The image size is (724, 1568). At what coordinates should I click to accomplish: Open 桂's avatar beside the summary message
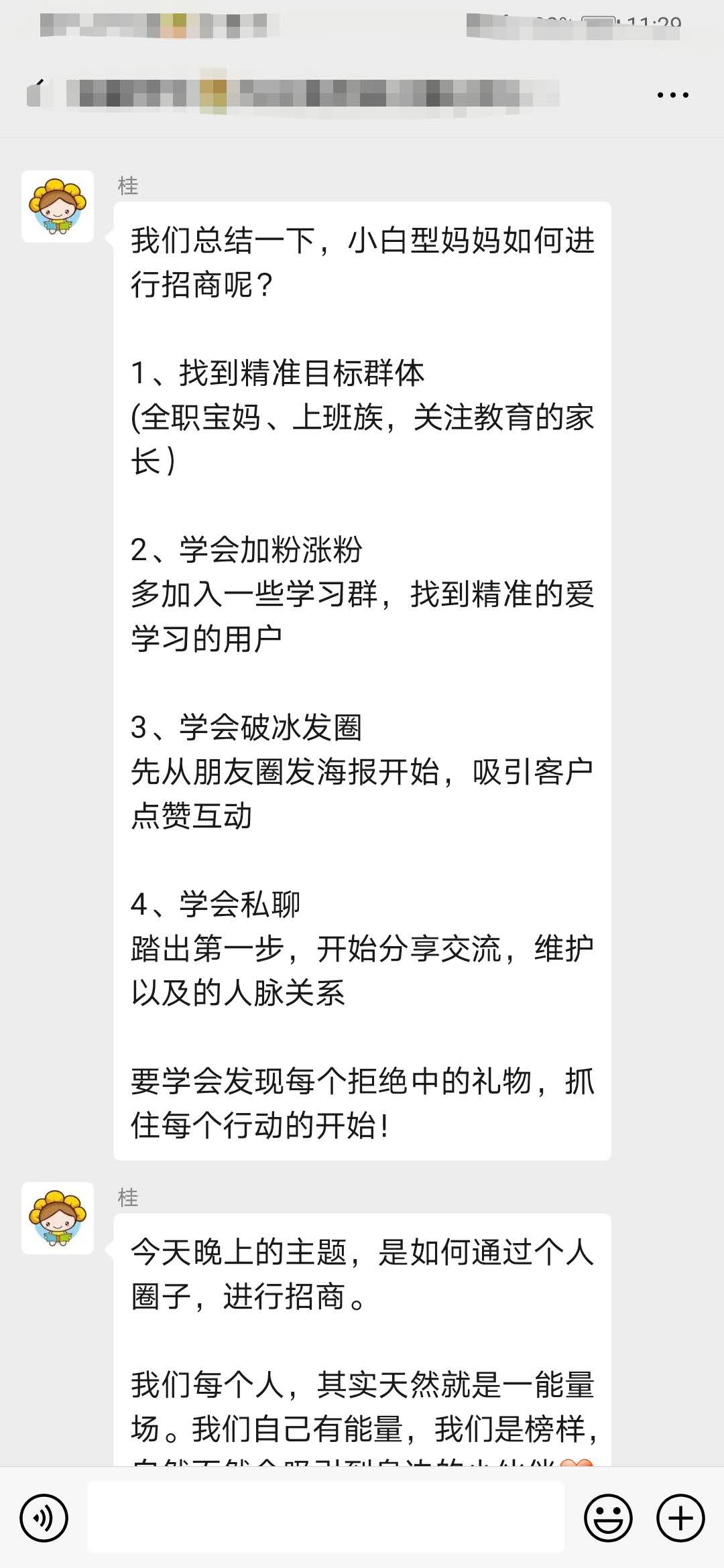pyautogui.click(x=58, y=206)
